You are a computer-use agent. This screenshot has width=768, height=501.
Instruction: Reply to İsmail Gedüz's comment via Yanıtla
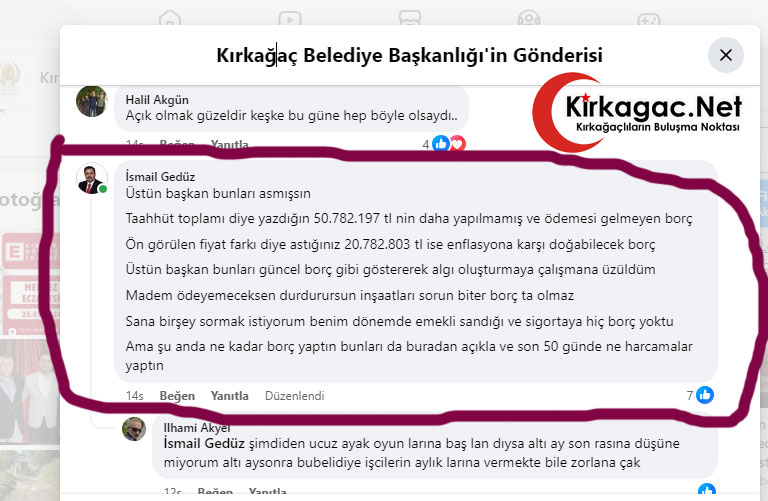tap(229, 396)
